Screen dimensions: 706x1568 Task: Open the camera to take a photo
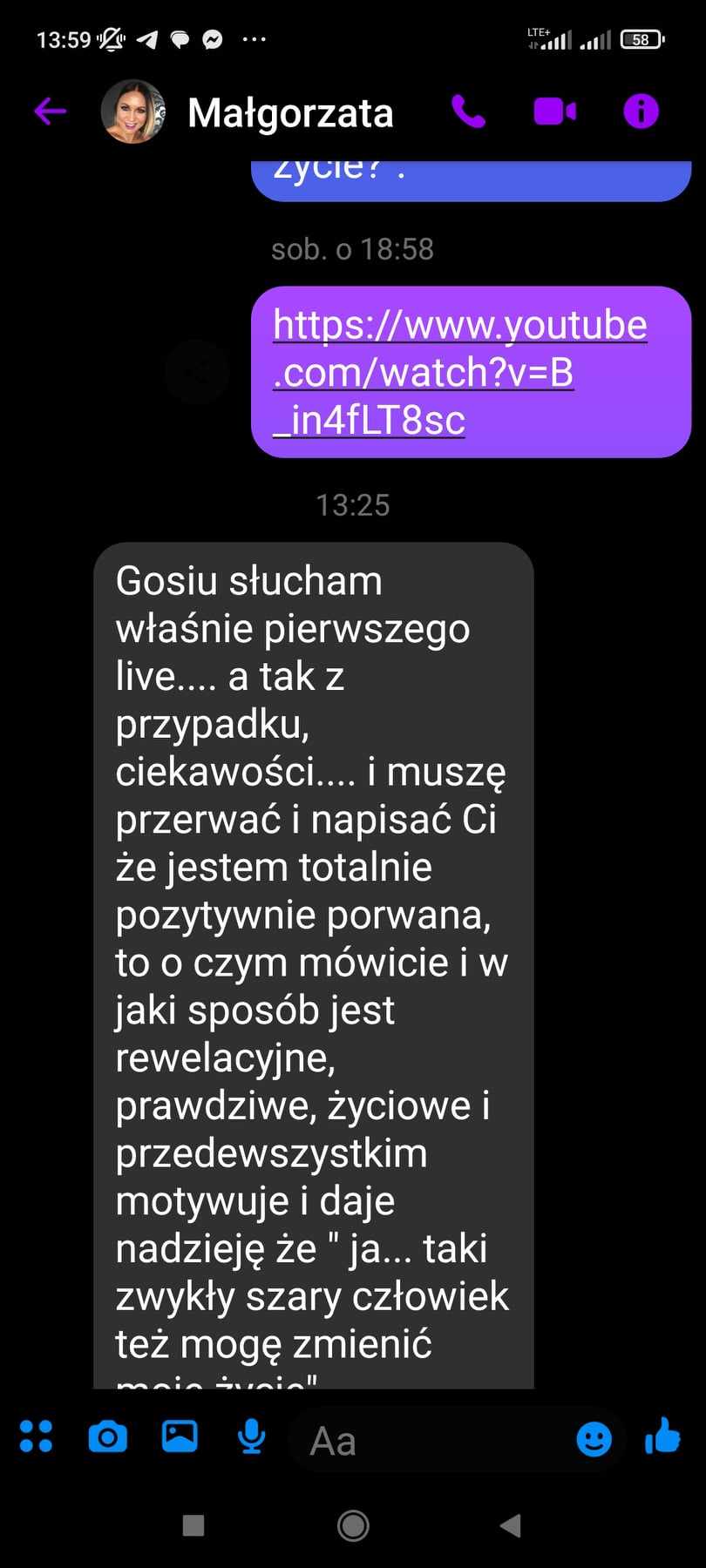click(108, 1436)
